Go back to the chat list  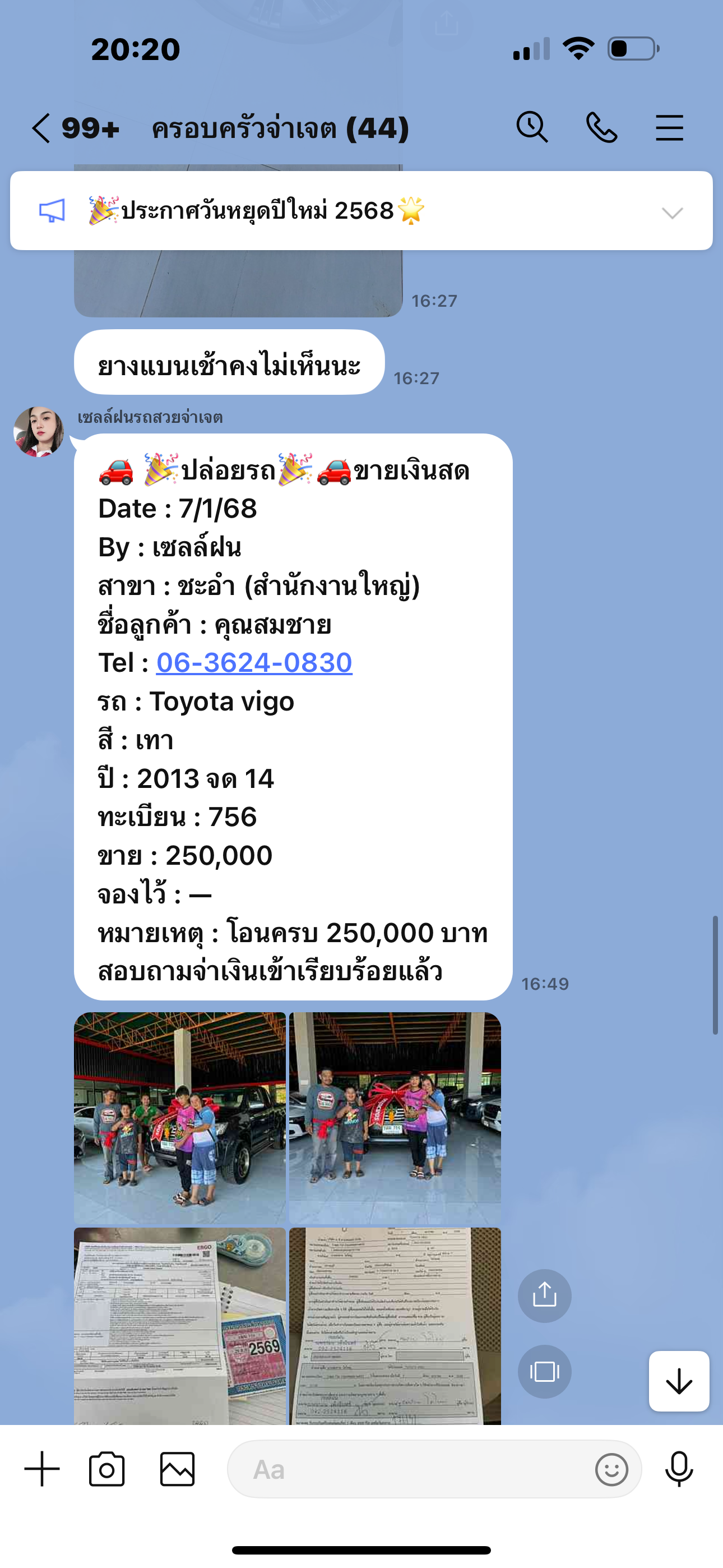pyautogui.click(x=41, y=128)
